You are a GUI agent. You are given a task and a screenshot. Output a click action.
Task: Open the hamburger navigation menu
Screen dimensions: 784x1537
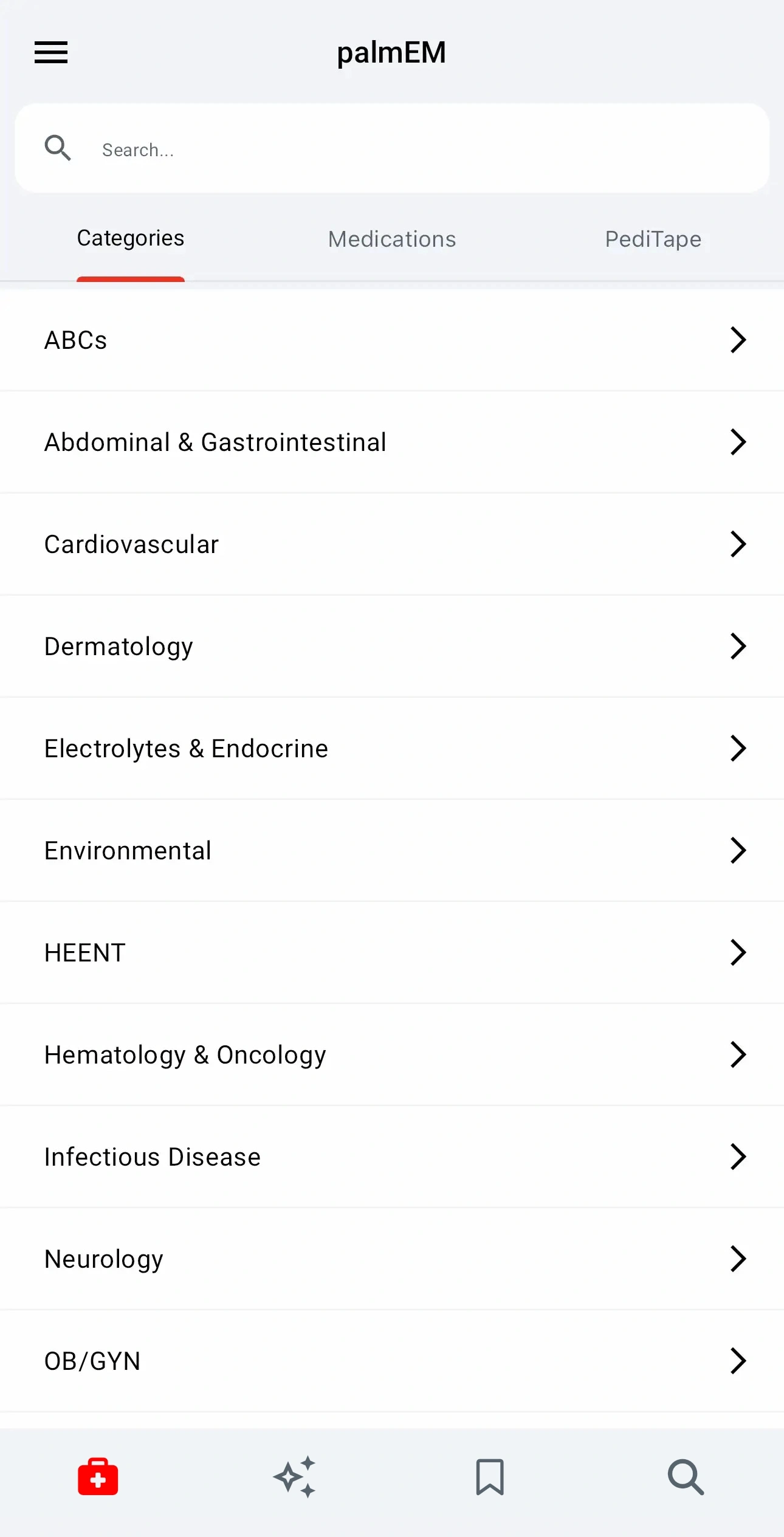51,53
